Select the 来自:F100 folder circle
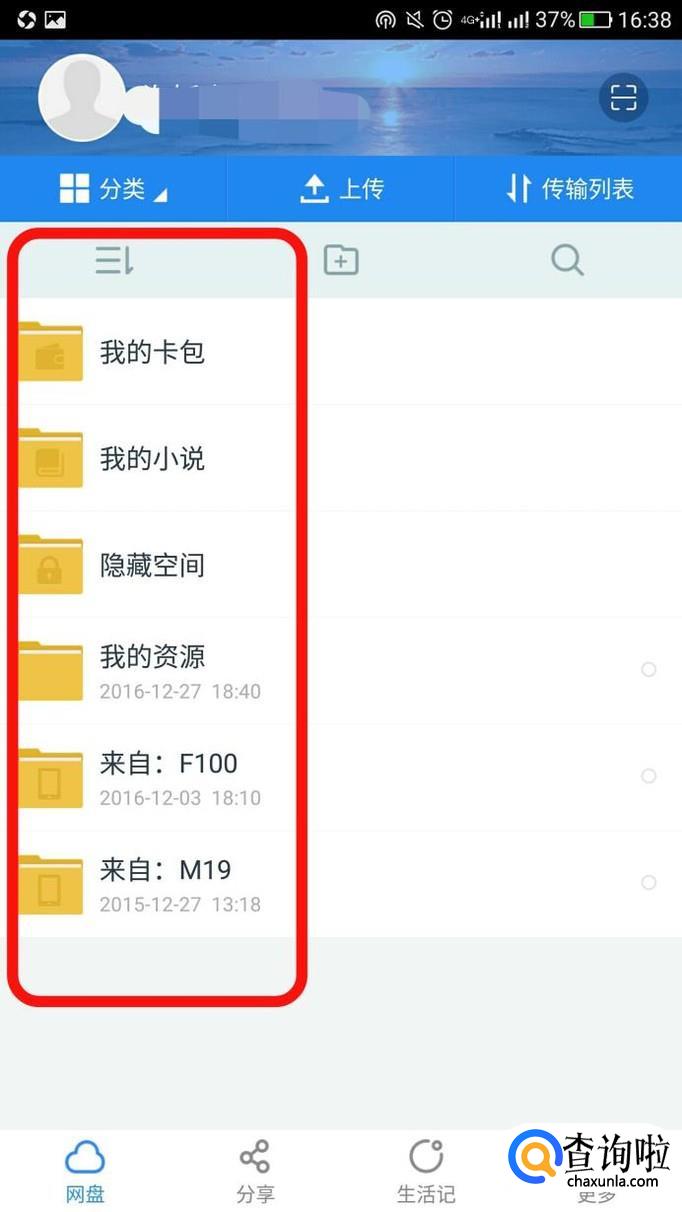 point(649,776)
